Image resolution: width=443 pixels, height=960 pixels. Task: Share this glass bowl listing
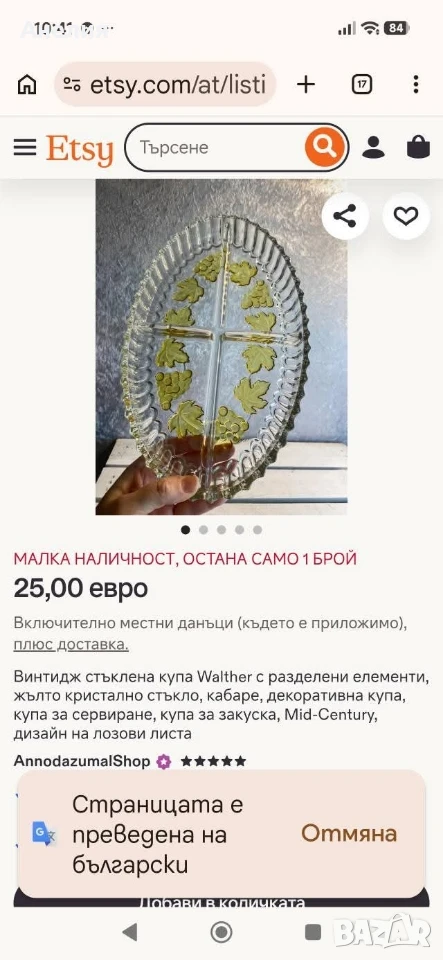point(345,216)
